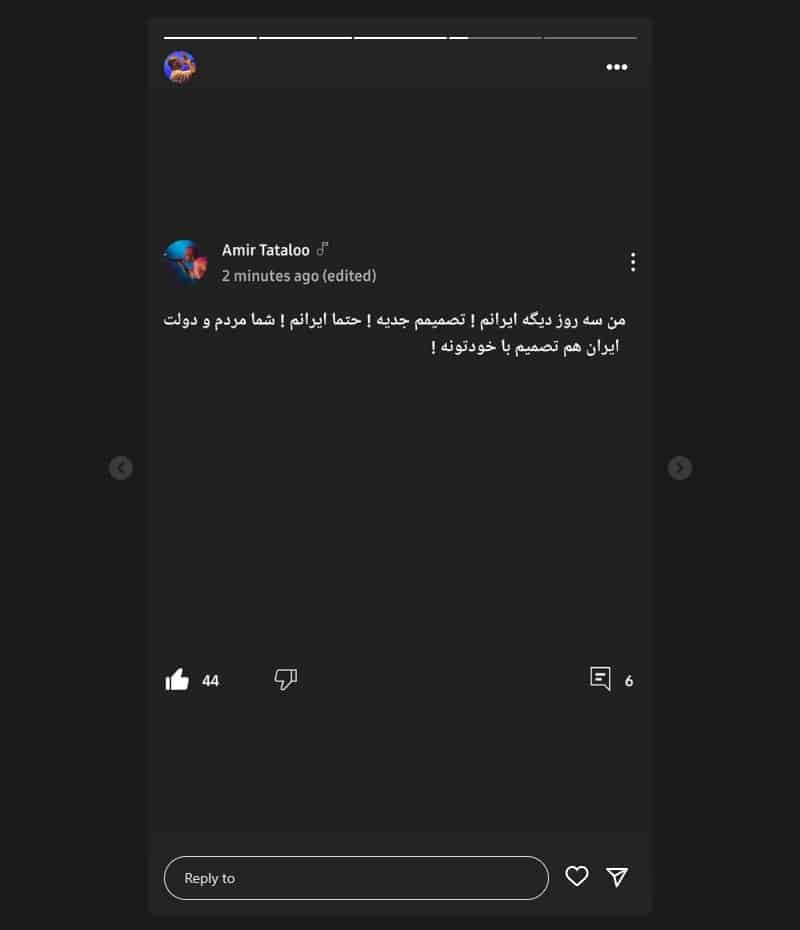Screen dimensions: 800x930
Task: Open Amir Tataloo's post overflow menu
Action: tap(633, 262)
